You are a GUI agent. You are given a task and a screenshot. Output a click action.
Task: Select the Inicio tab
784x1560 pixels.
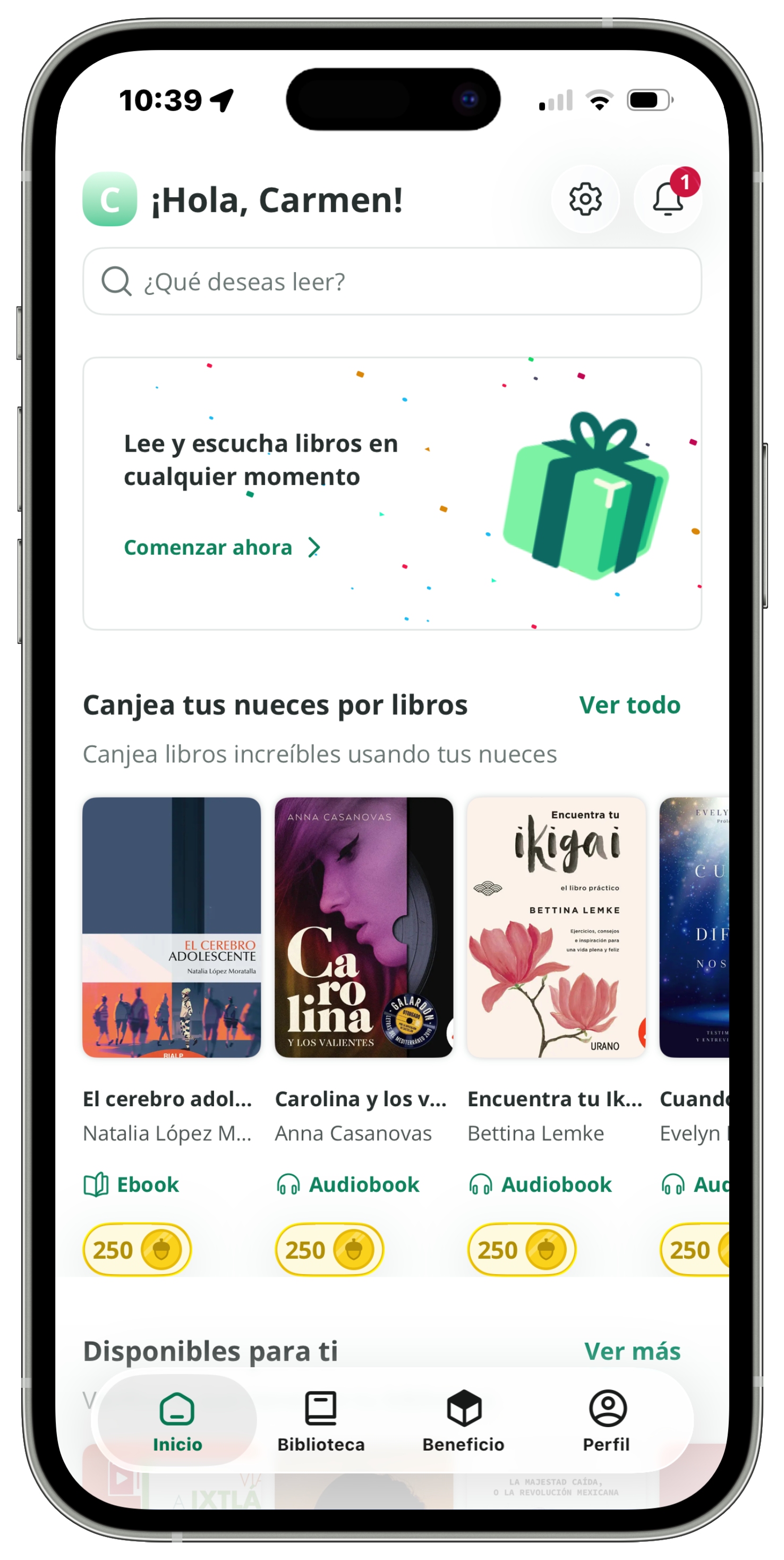pyautogui.click(x=177, y=1421)
